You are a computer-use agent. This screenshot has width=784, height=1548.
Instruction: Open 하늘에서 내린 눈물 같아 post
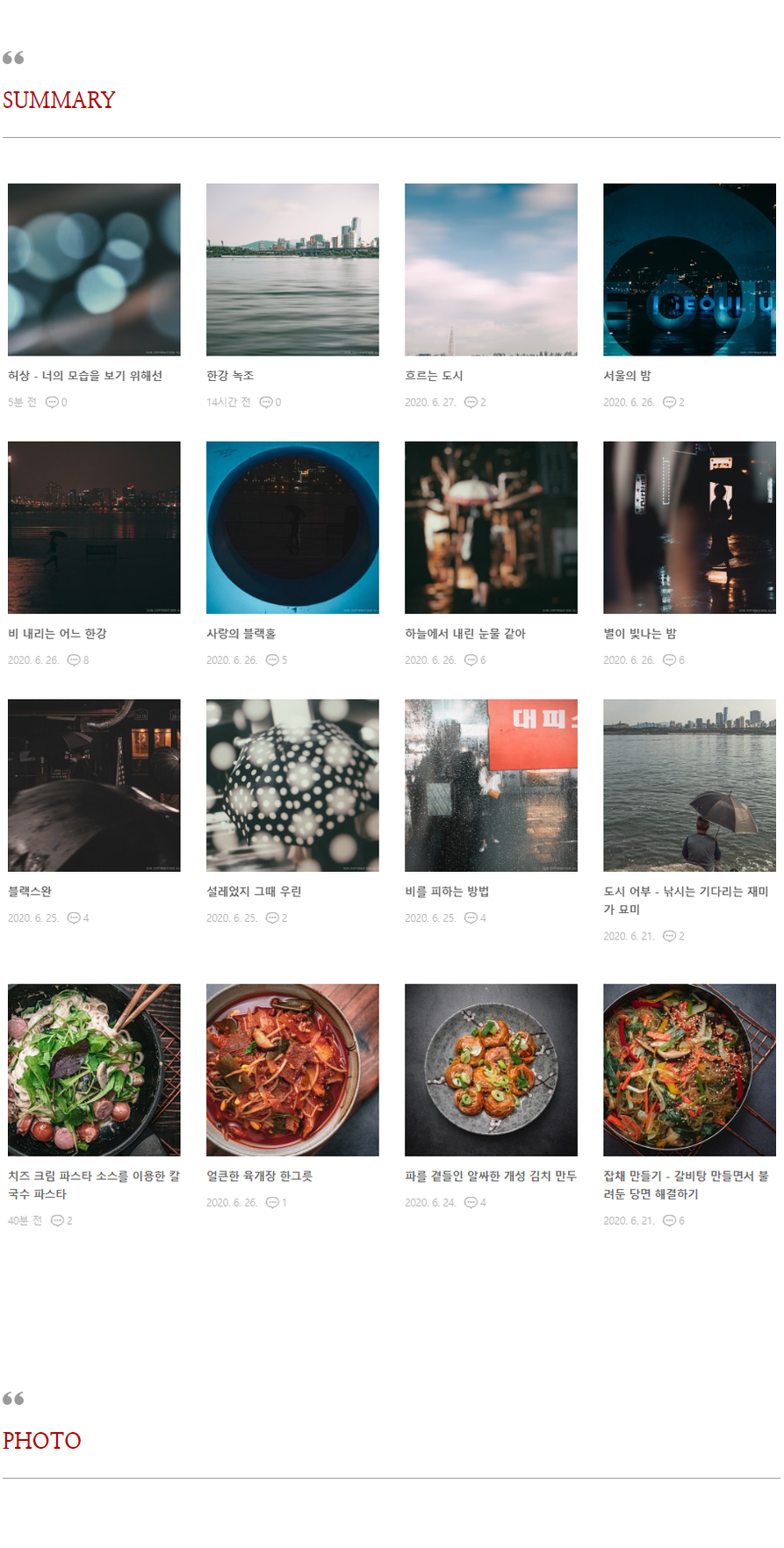click(464, 634)
